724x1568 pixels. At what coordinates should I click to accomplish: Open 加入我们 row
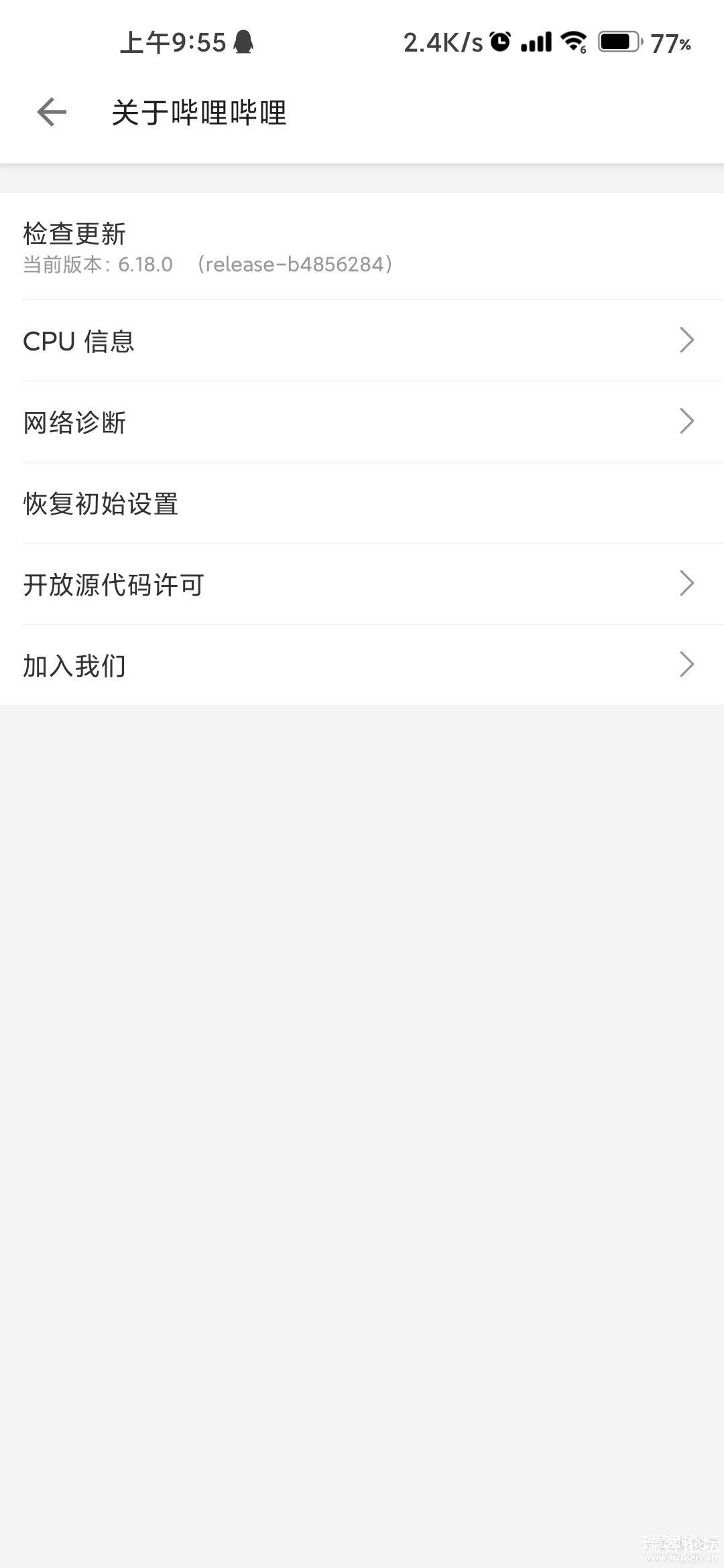tap(362, 665)
